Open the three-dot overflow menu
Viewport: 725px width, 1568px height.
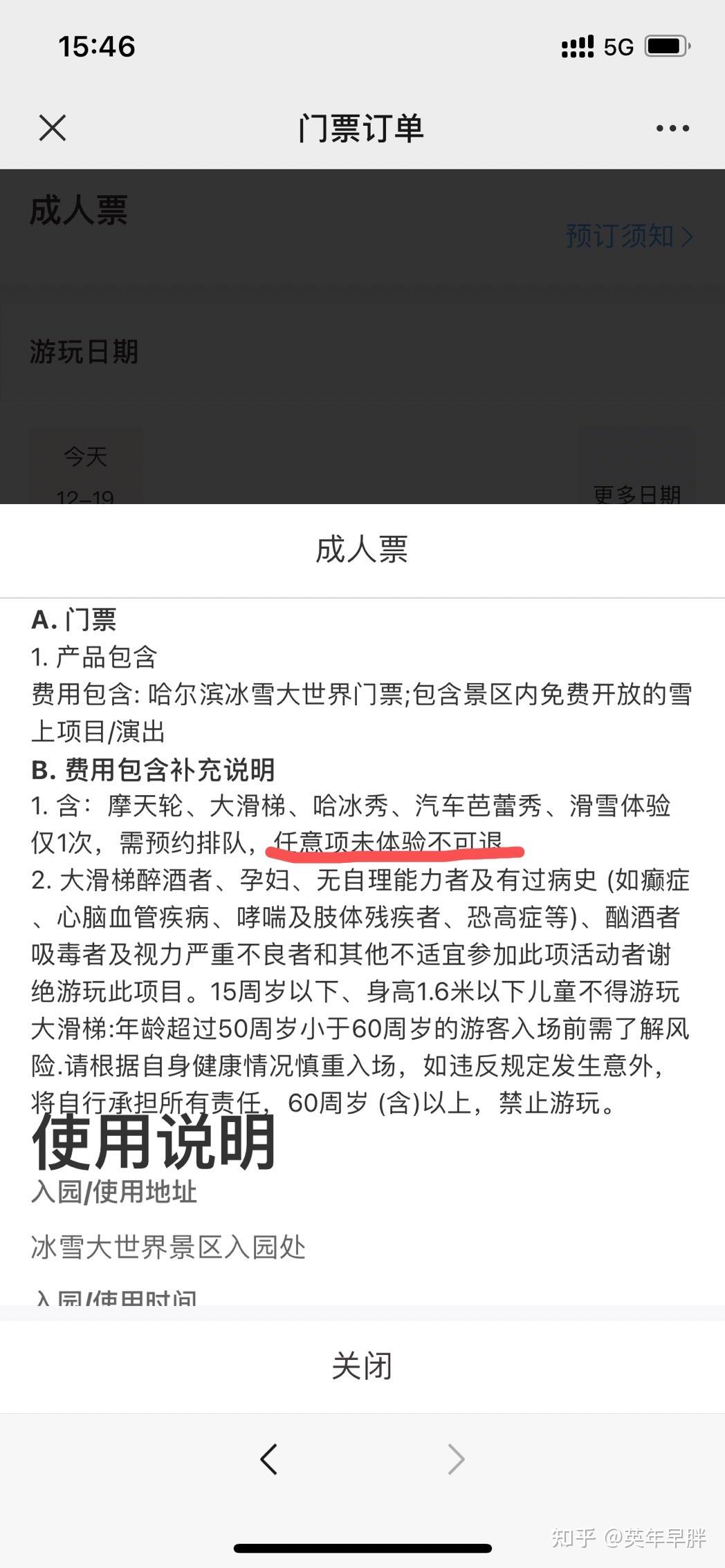[x=672, y=128]
